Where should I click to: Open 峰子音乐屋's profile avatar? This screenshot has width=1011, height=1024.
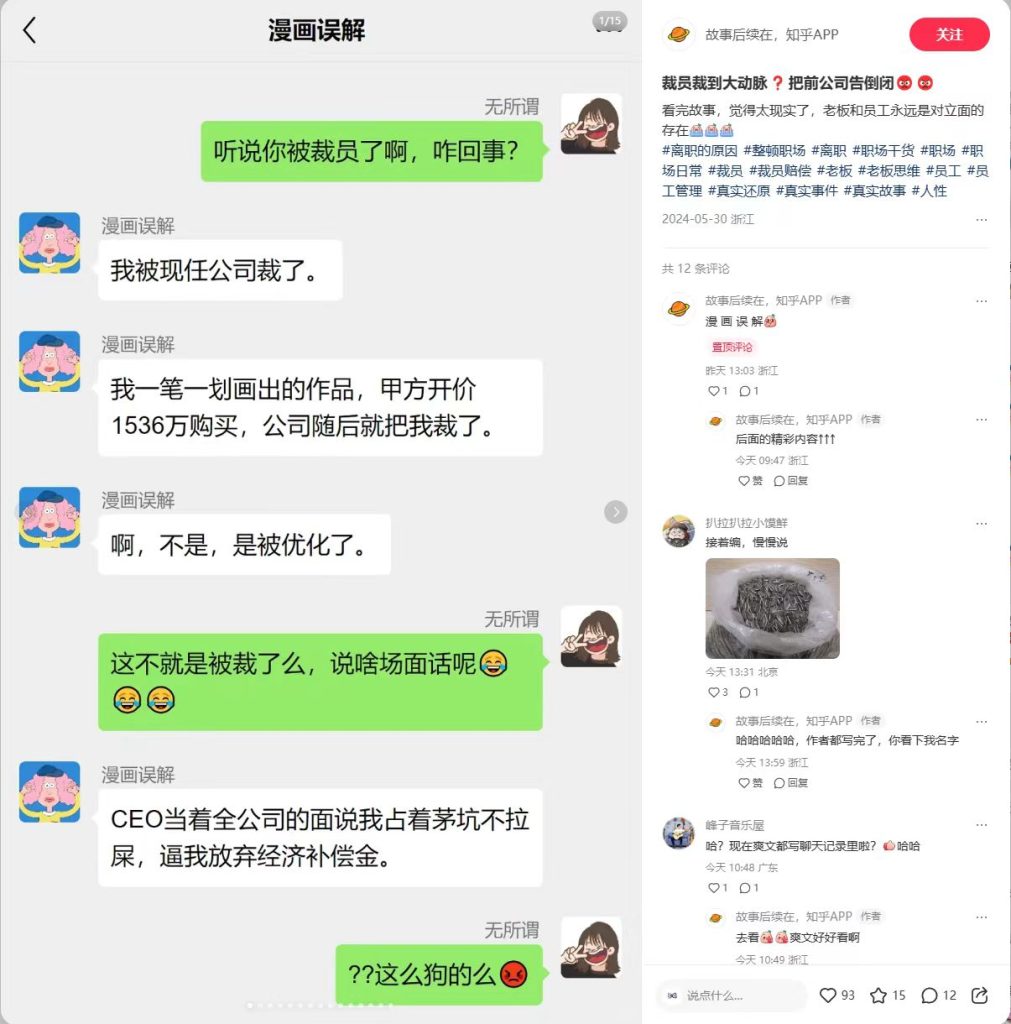[x=679, y=832]
